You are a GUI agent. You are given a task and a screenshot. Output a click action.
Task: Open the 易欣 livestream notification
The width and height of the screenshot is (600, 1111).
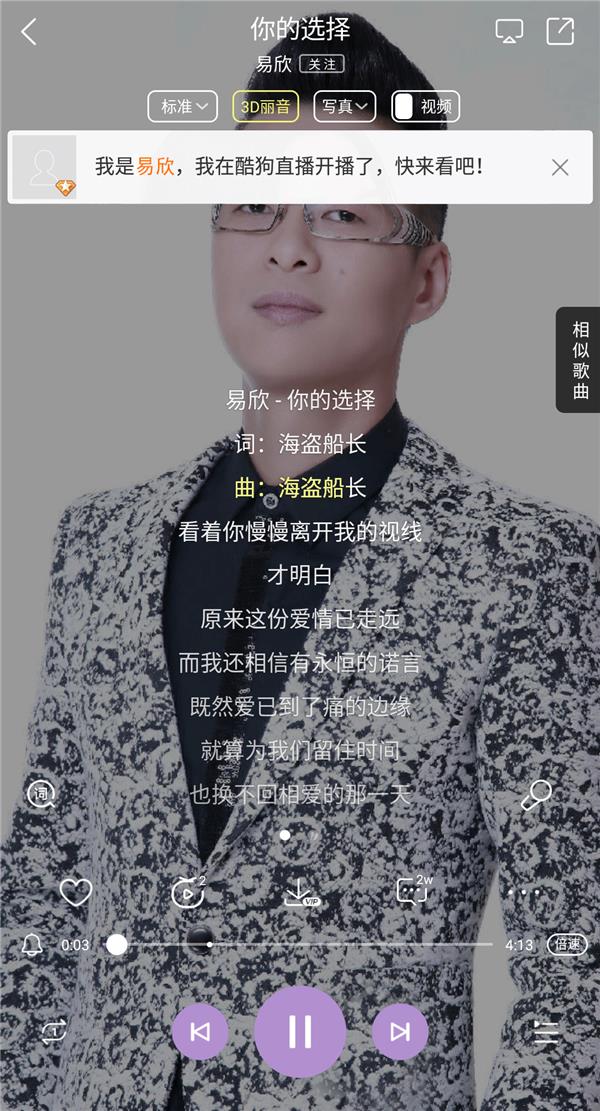[x=290, y=167]
